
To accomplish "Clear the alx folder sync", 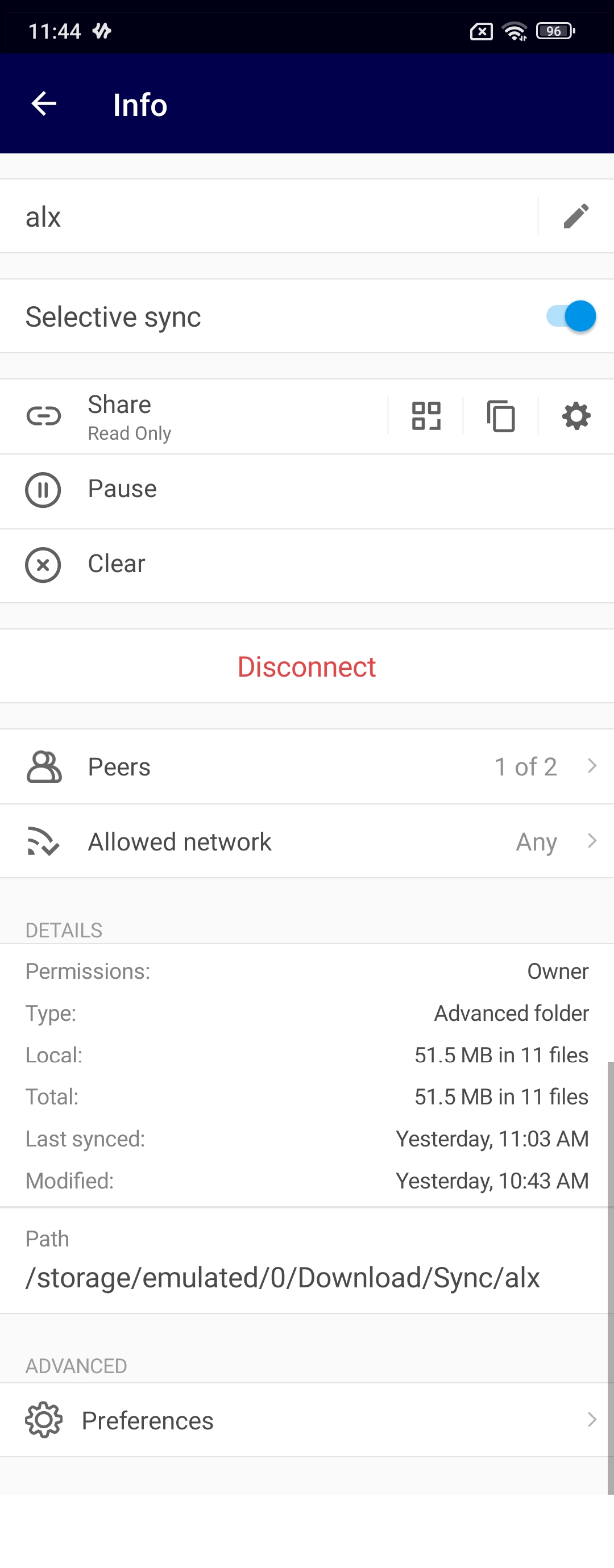I will (x=116, y=564).
